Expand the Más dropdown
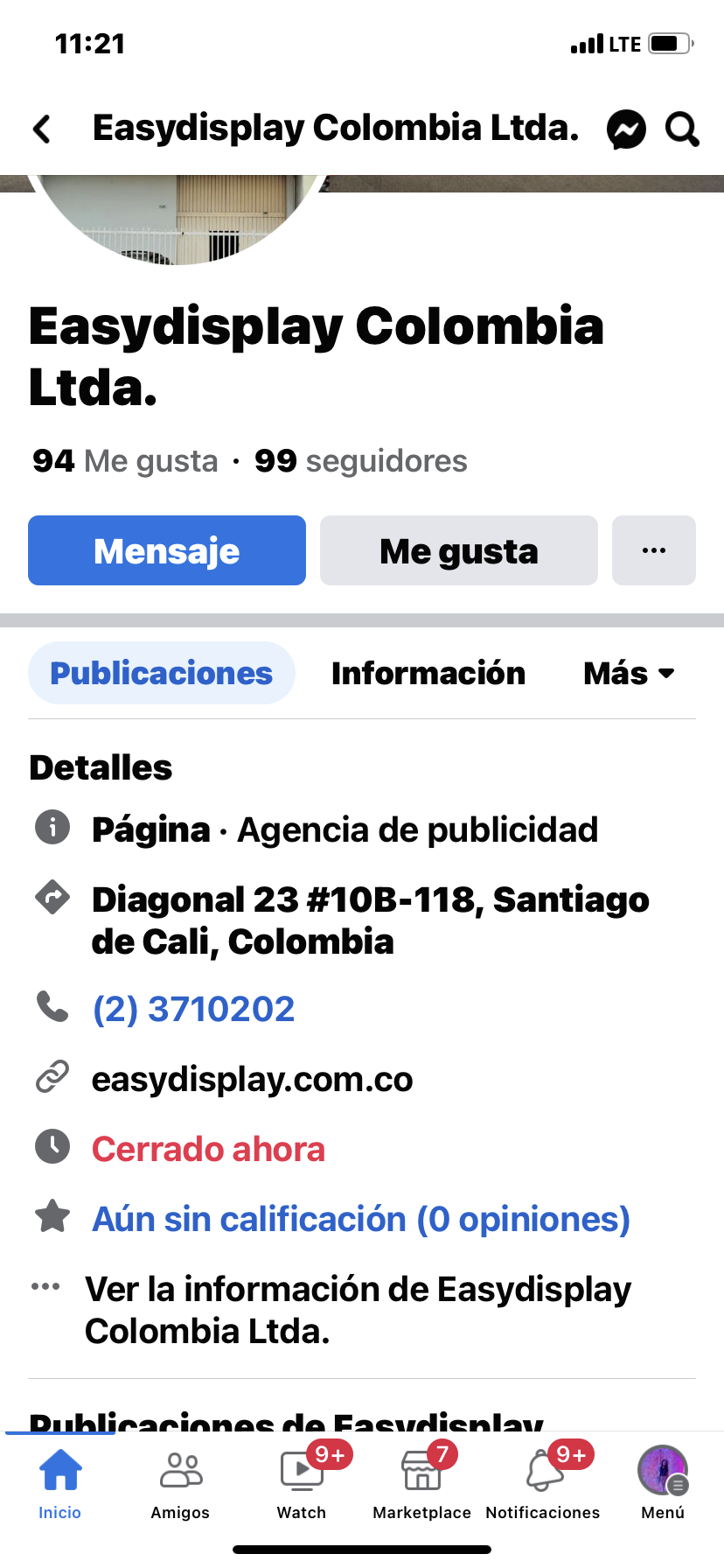 [629, 673]
